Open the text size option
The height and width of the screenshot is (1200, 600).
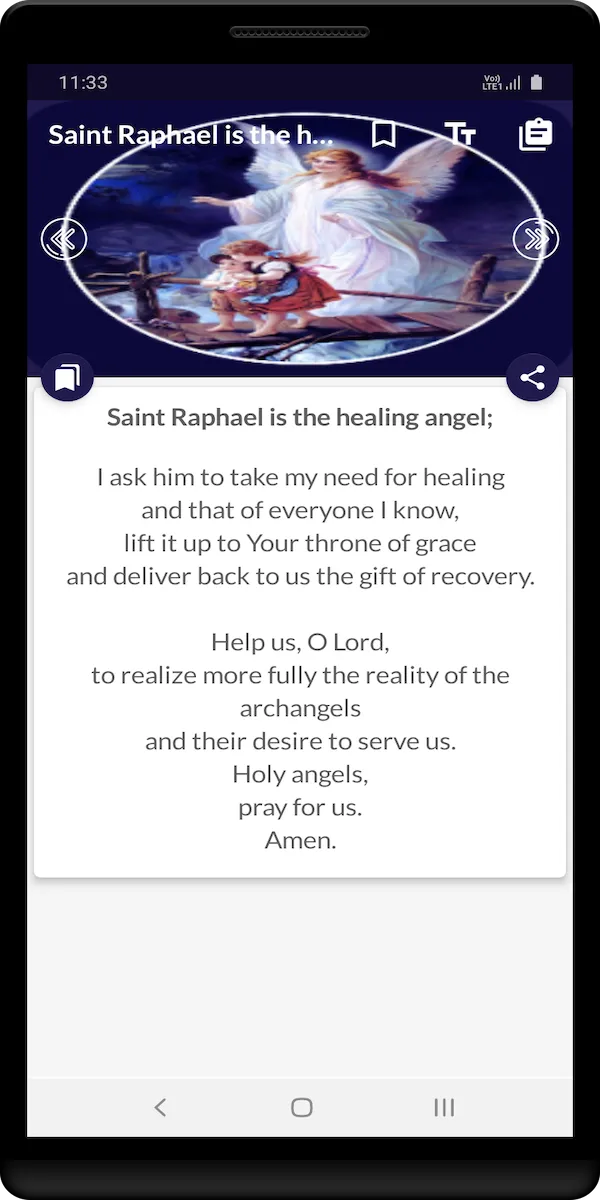click(x=460, y=135)
